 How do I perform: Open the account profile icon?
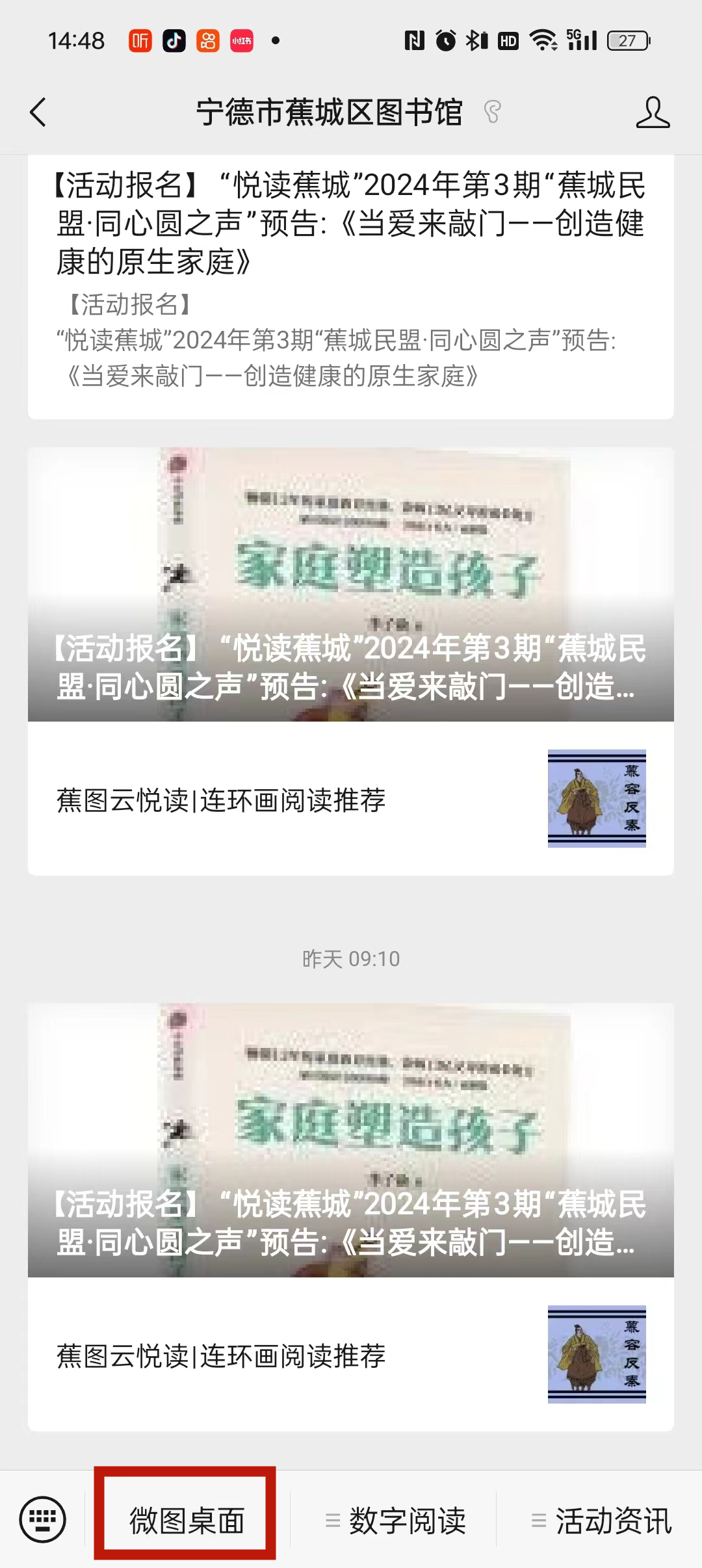tap(652, 112)
